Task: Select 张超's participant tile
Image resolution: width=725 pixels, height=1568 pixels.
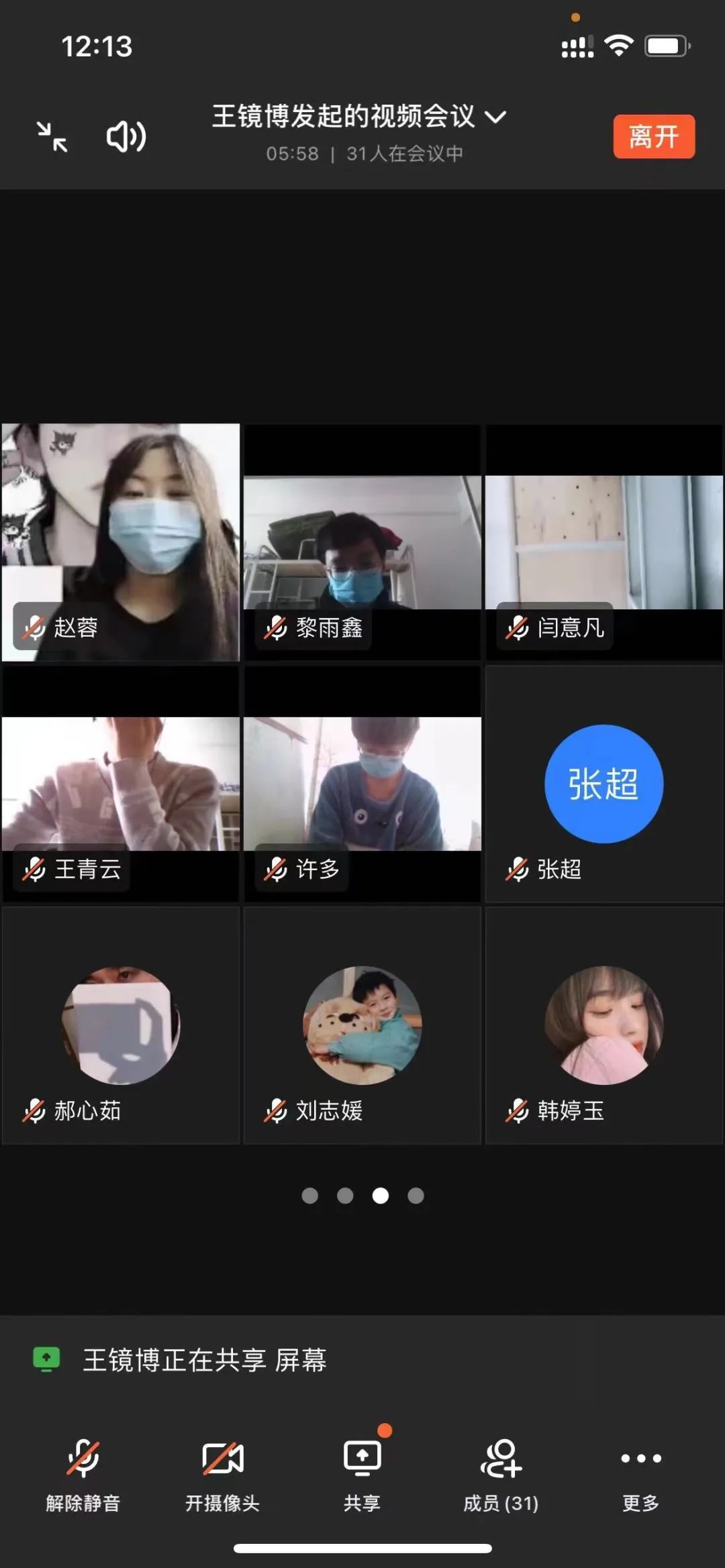Action: click(x=604, y=784)
